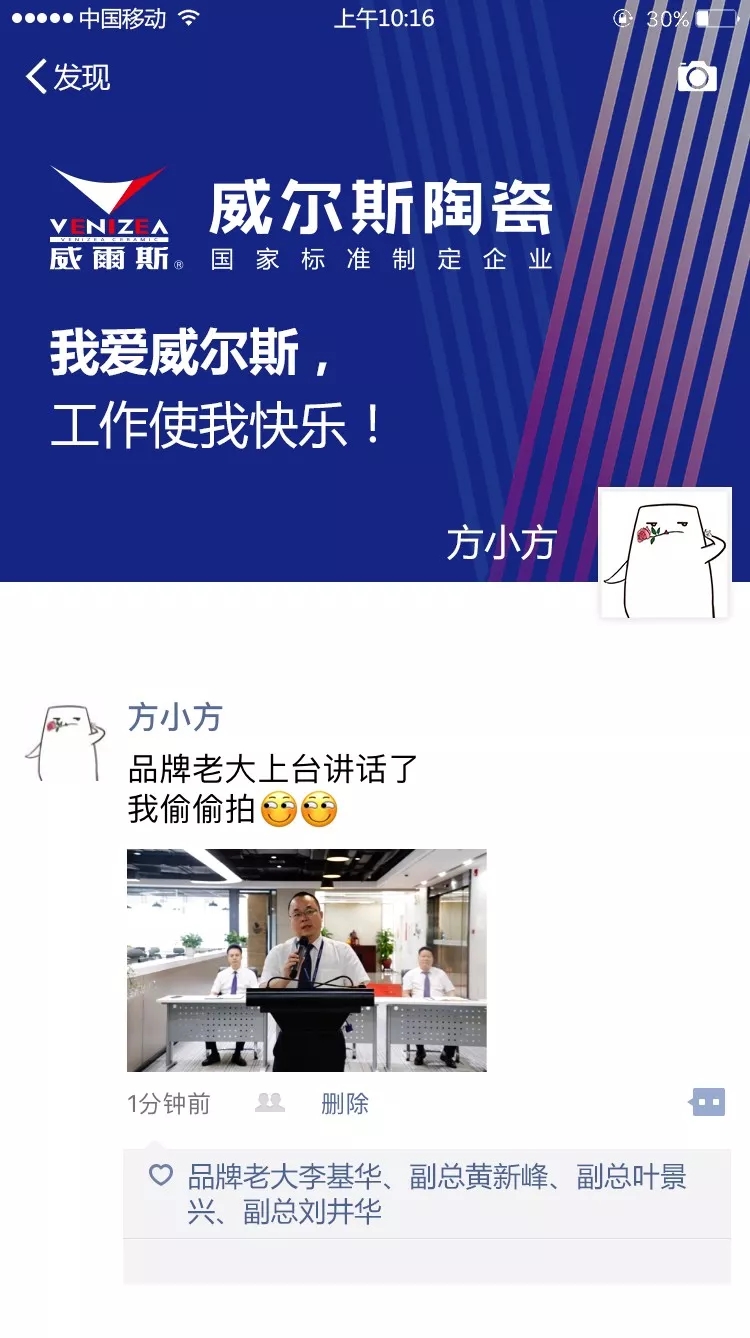Screen dimensions: 750x1338
Task: View the speech photo in the post
Action: 306,960
